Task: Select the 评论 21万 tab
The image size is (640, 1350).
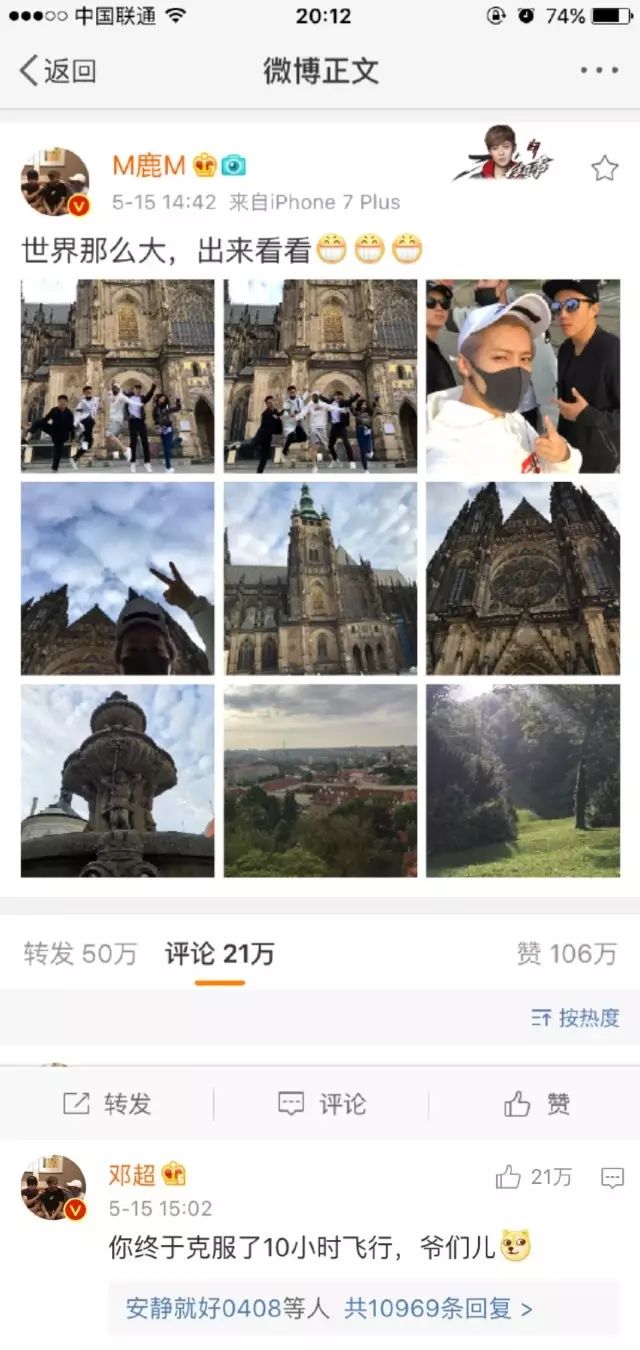Action: click(219, 954)
